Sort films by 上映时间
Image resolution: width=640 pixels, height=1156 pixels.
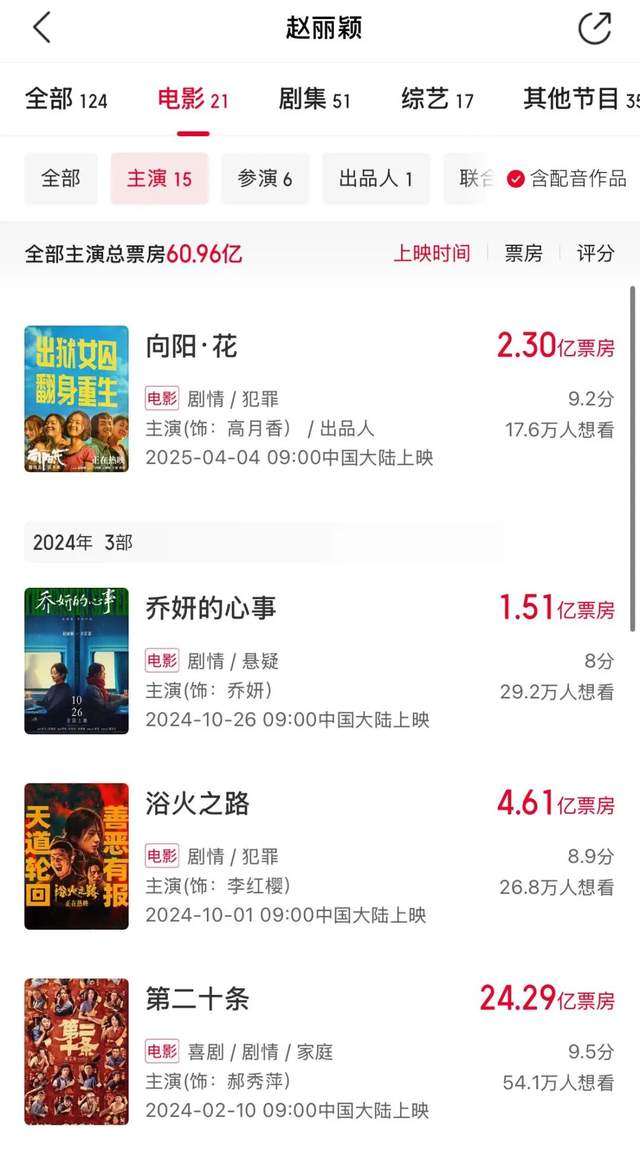point(431,254)
